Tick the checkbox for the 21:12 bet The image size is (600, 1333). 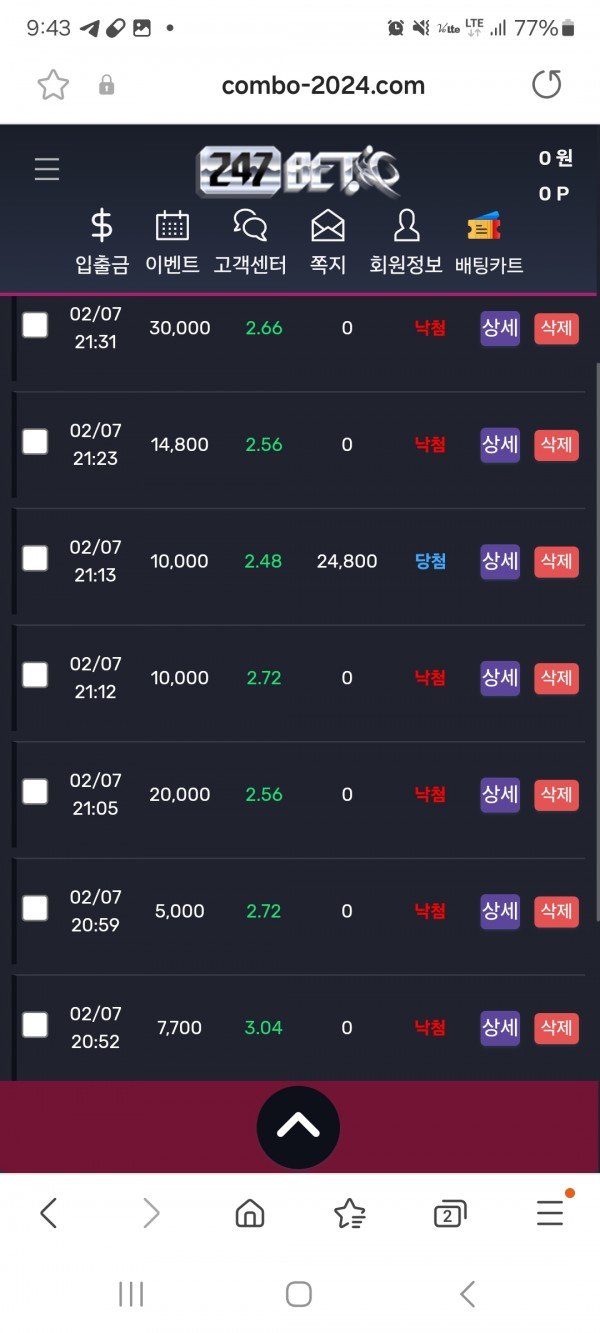pyautogui.click(x=35, y=675)
